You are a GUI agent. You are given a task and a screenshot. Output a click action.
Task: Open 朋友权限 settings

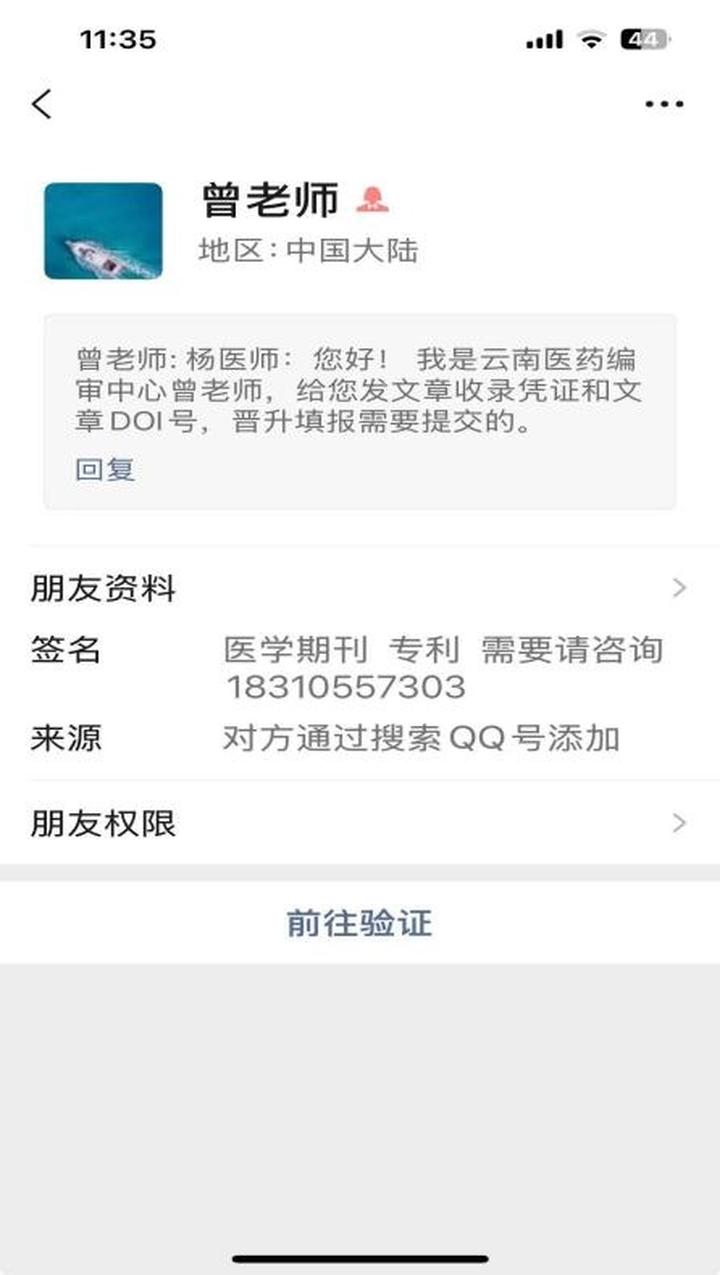pyautogui.click(x=360, y=824)
